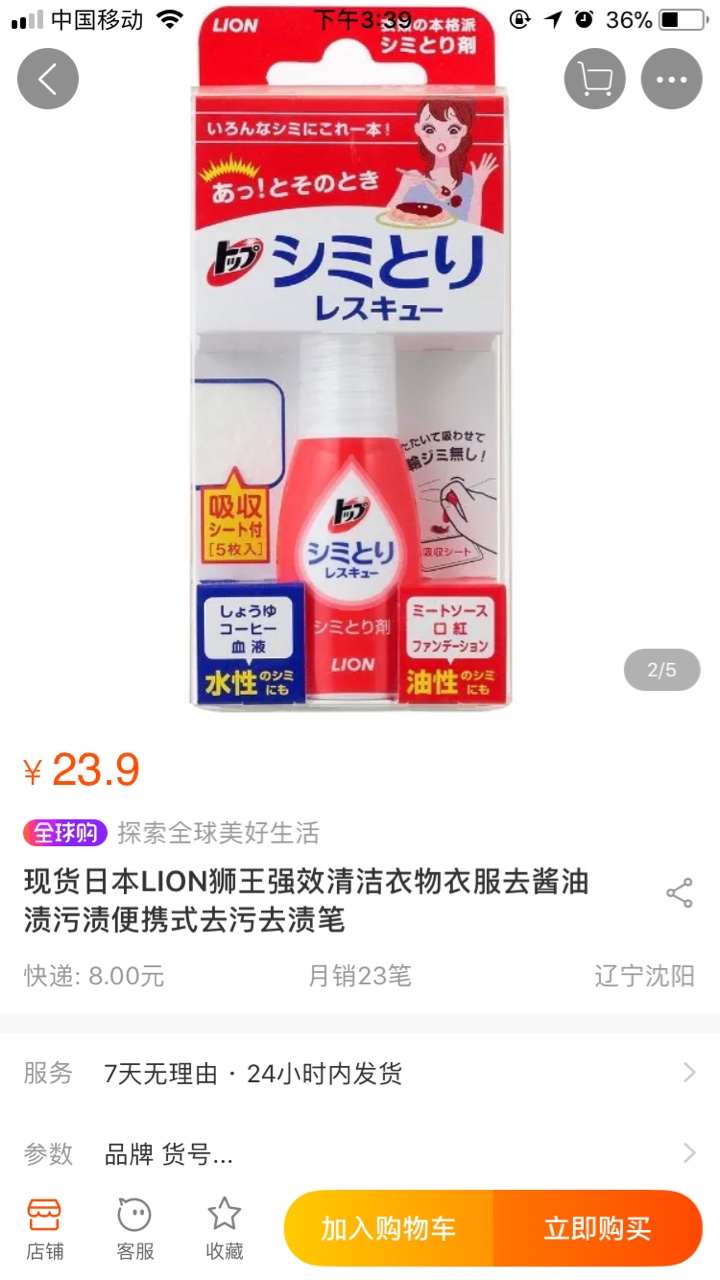Open the three-dot overflow menu
The width and height of the screenshot is (720, 1280).
point(671,79)
